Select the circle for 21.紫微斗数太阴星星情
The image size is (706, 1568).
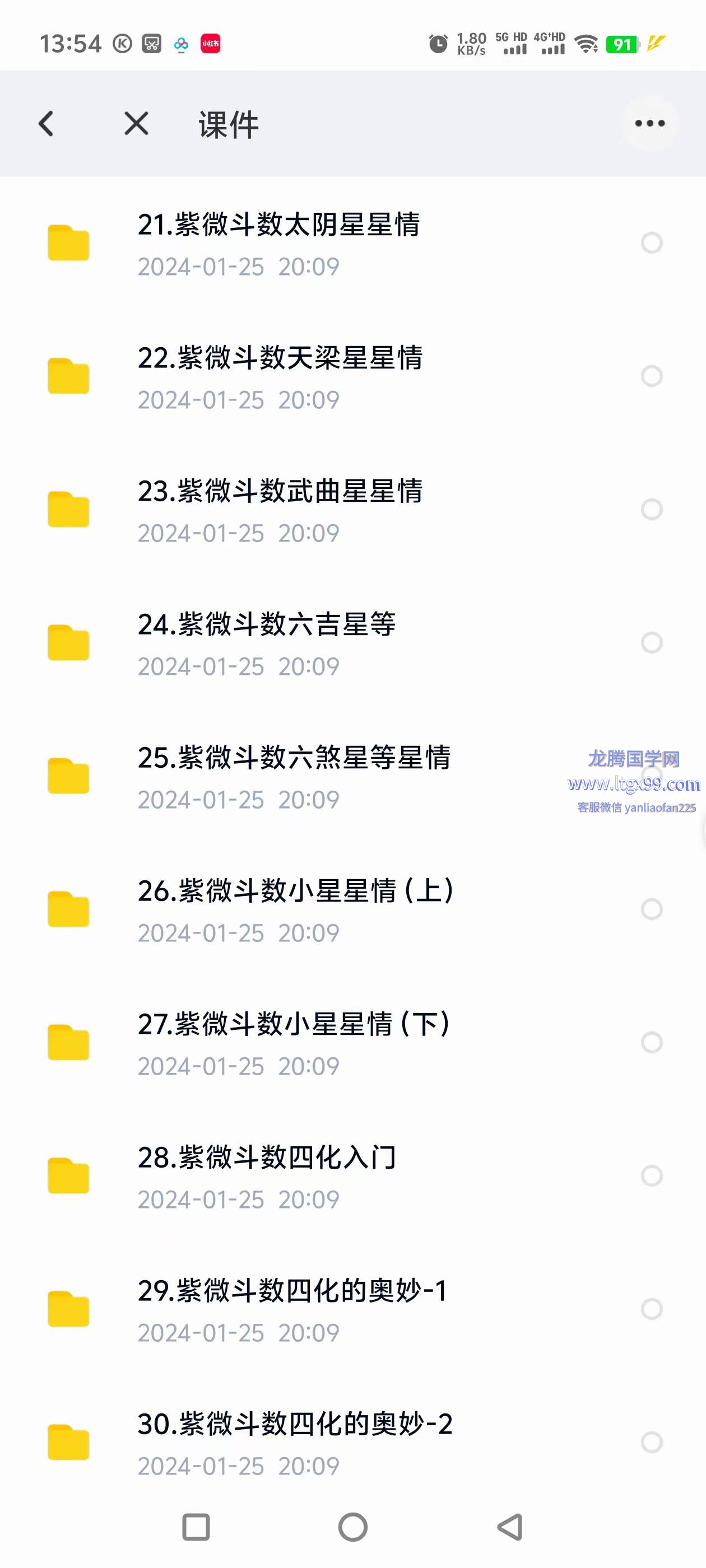(x=651, y=243)
